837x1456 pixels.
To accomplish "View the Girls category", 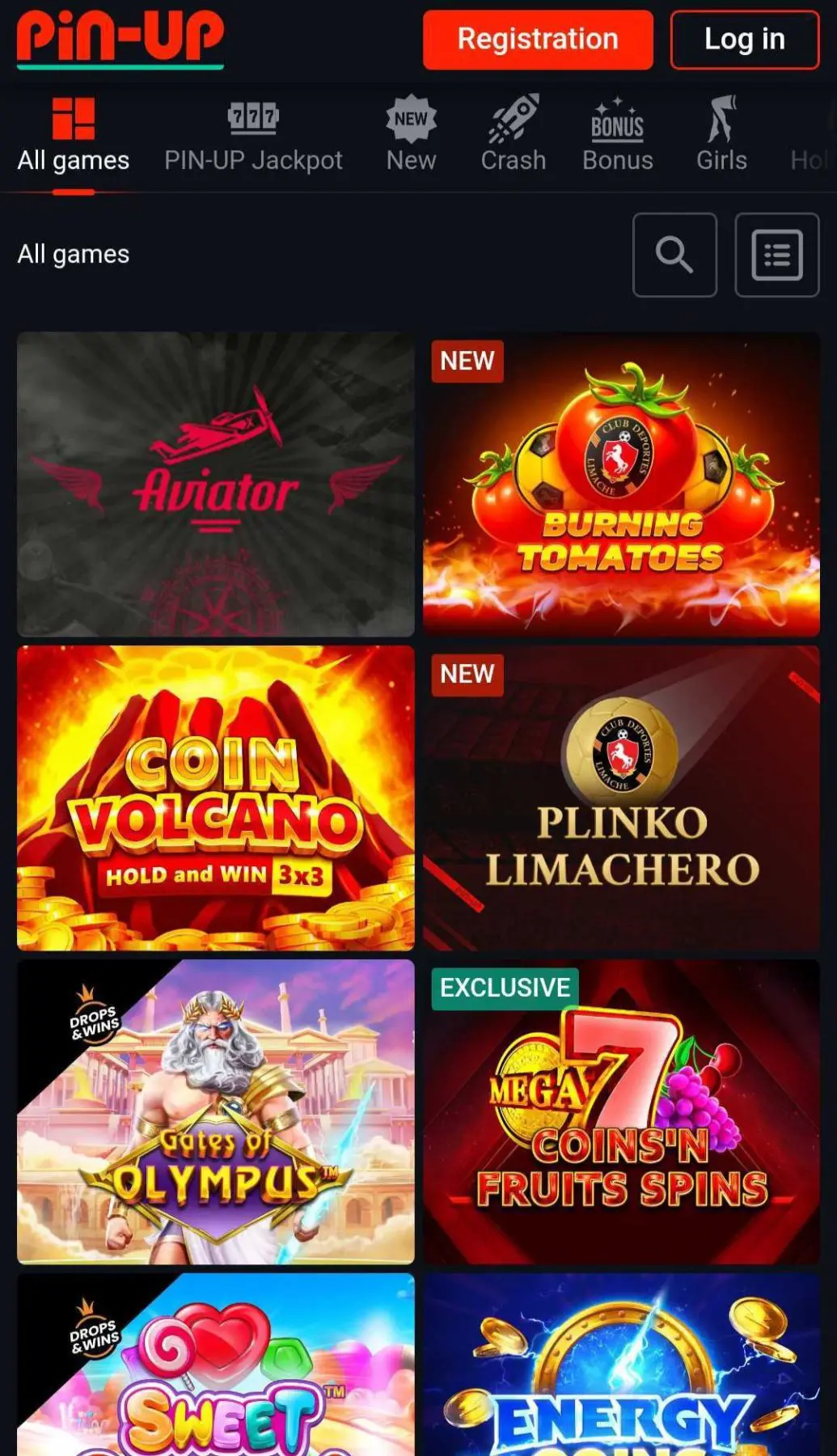I will (x=721, y=136).
